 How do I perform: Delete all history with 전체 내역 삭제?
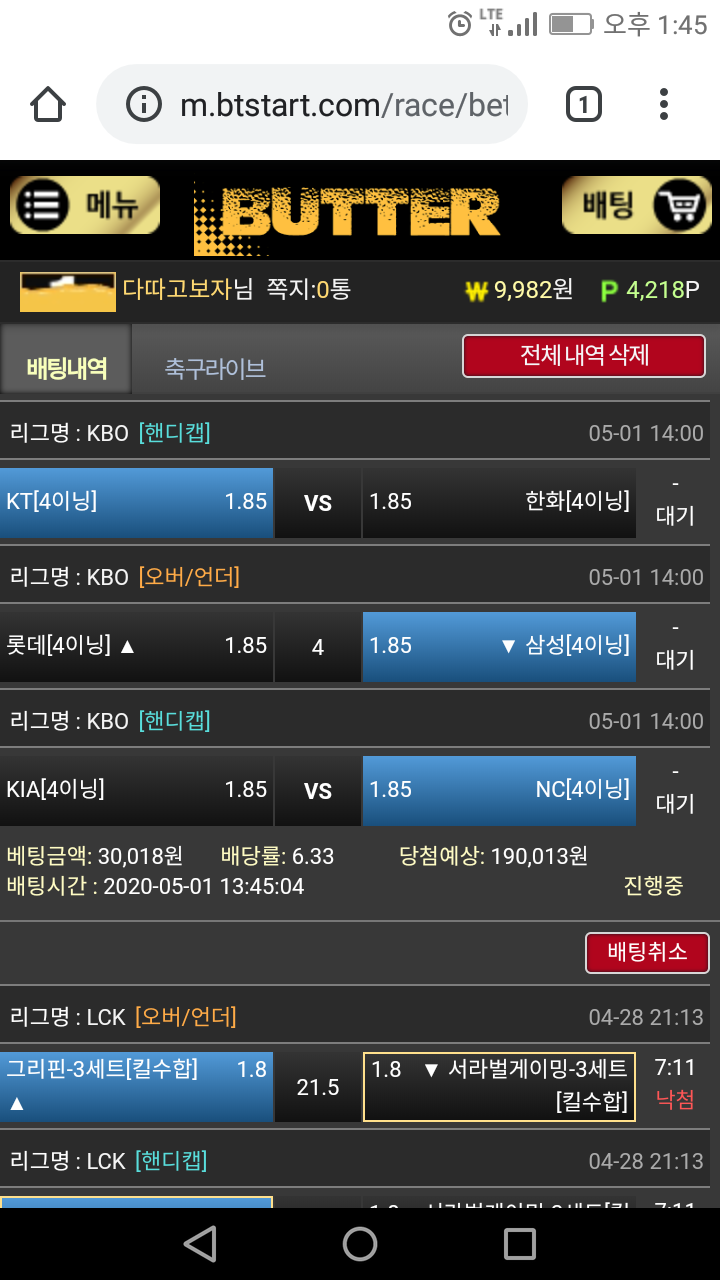(584, 356)
